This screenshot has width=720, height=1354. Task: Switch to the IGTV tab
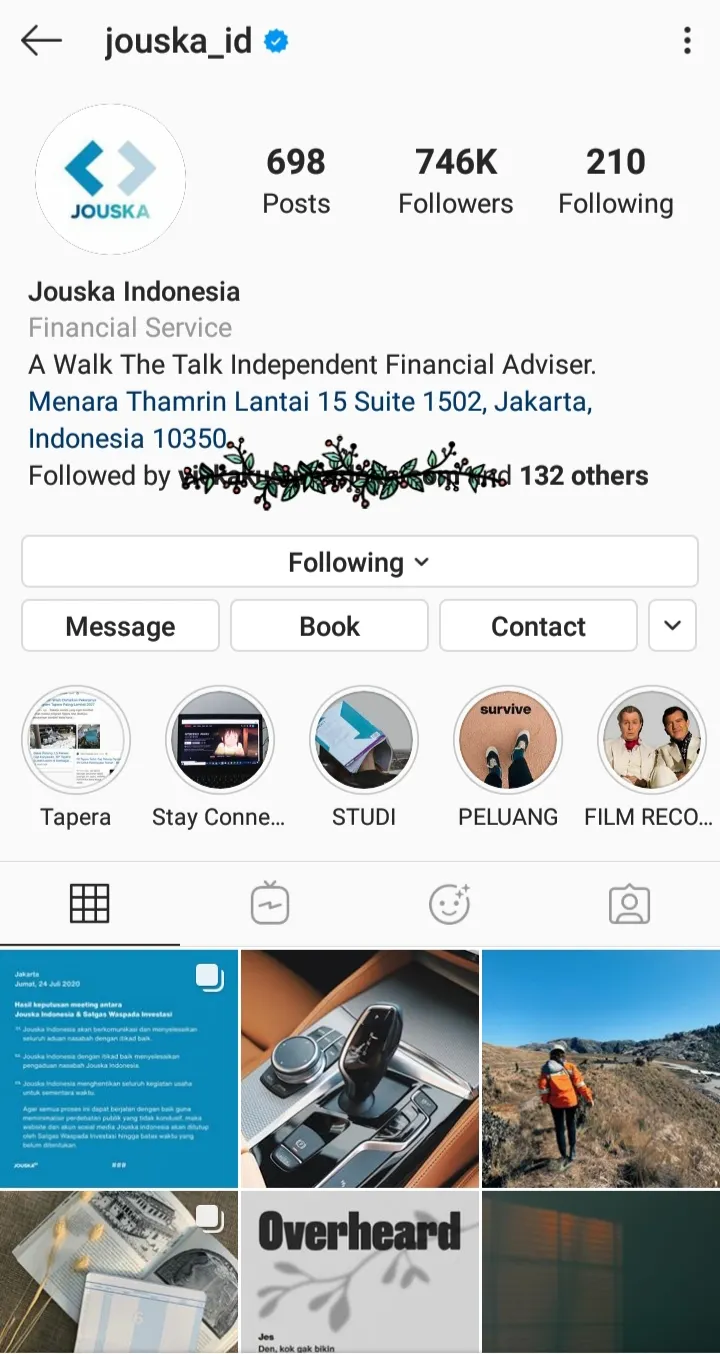pyautogui.click(x=270, y=904)
